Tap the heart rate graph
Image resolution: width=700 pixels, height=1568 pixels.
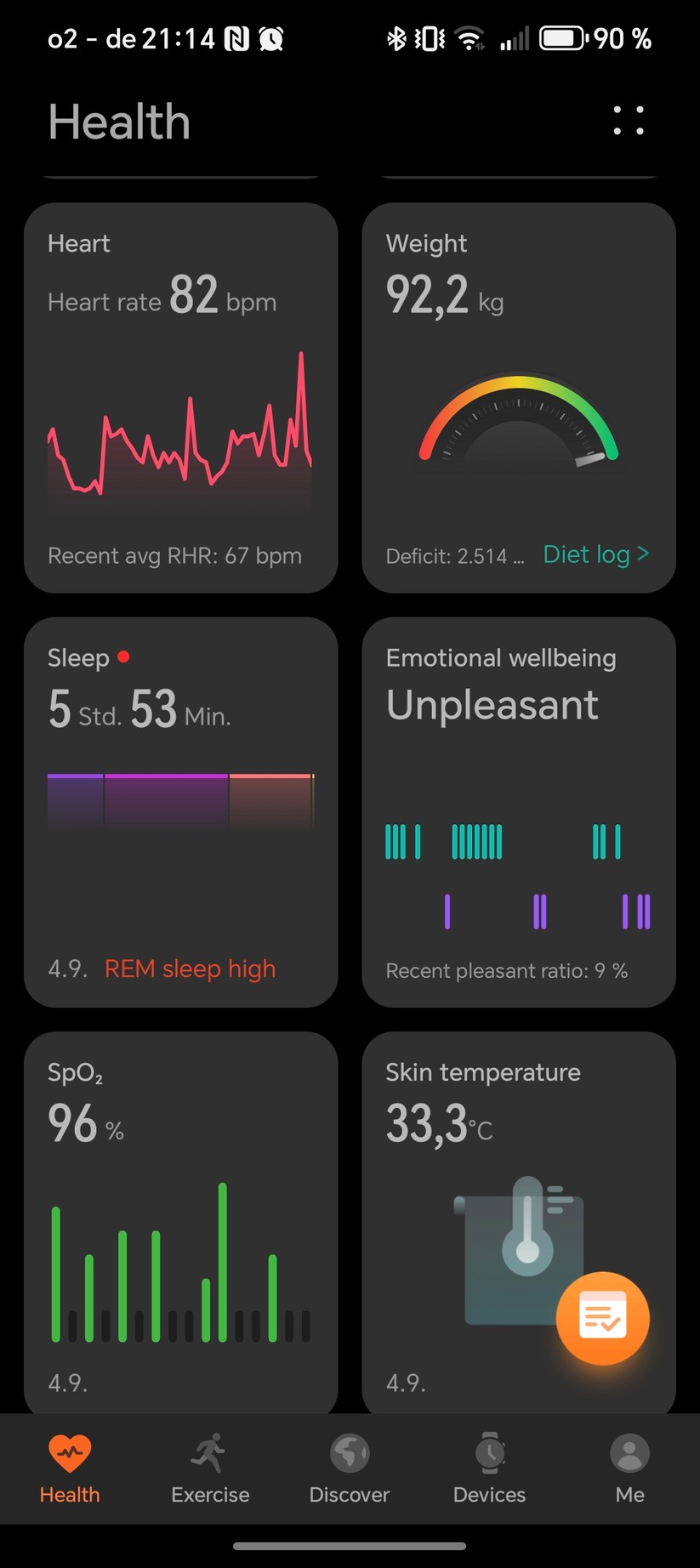pos(179,434)
